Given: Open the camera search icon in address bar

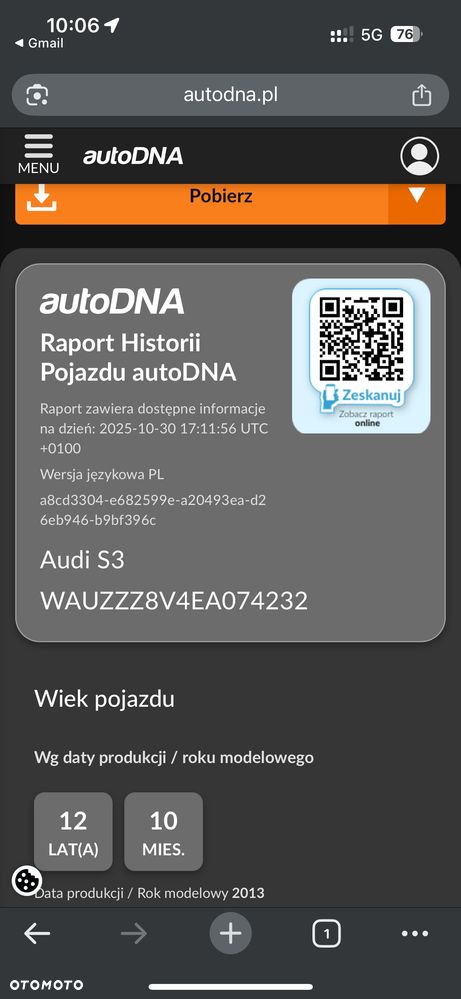Looking at the screenshot, I should point(38,96).
